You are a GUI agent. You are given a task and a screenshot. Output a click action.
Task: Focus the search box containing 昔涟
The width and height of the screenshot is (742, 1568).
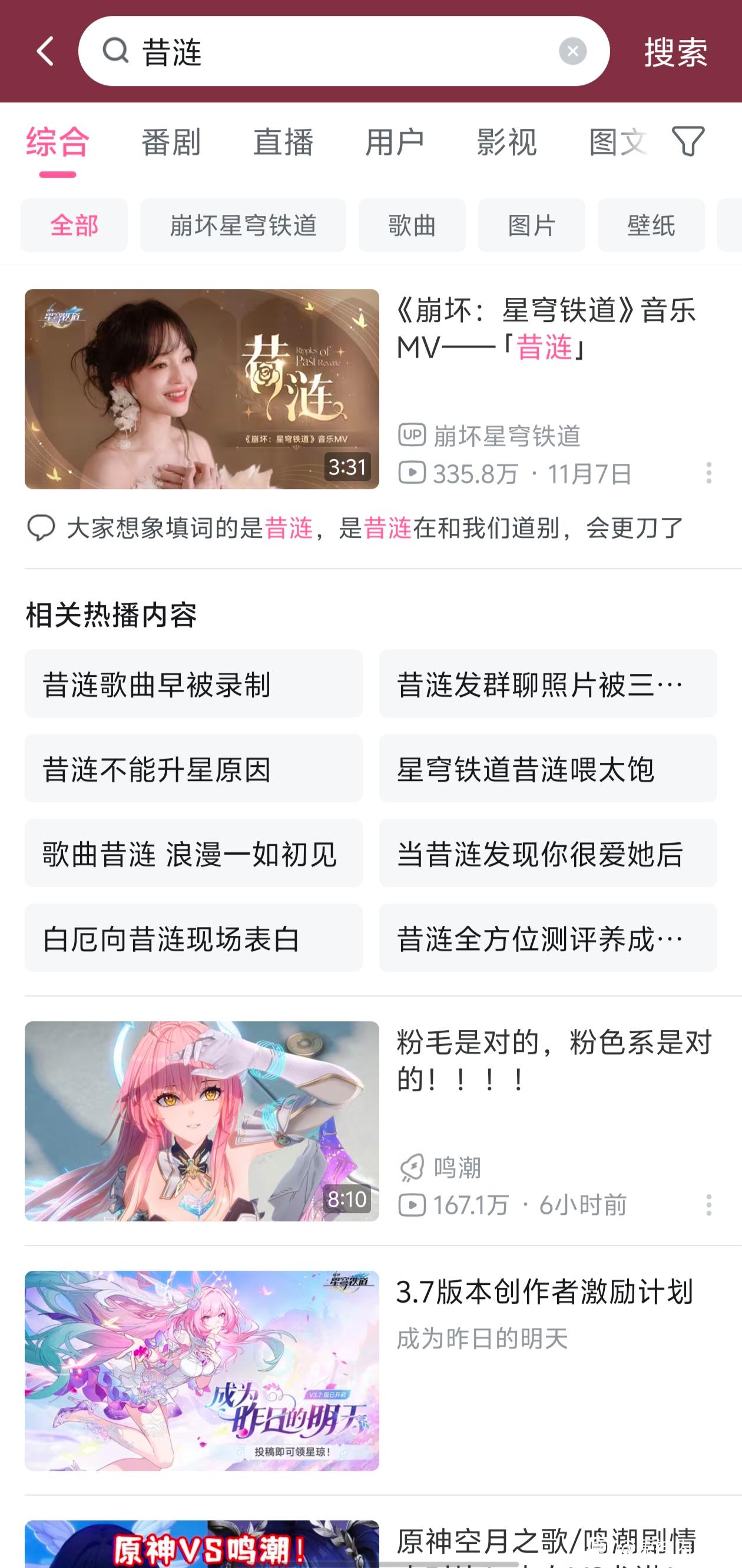coord(341,51)
